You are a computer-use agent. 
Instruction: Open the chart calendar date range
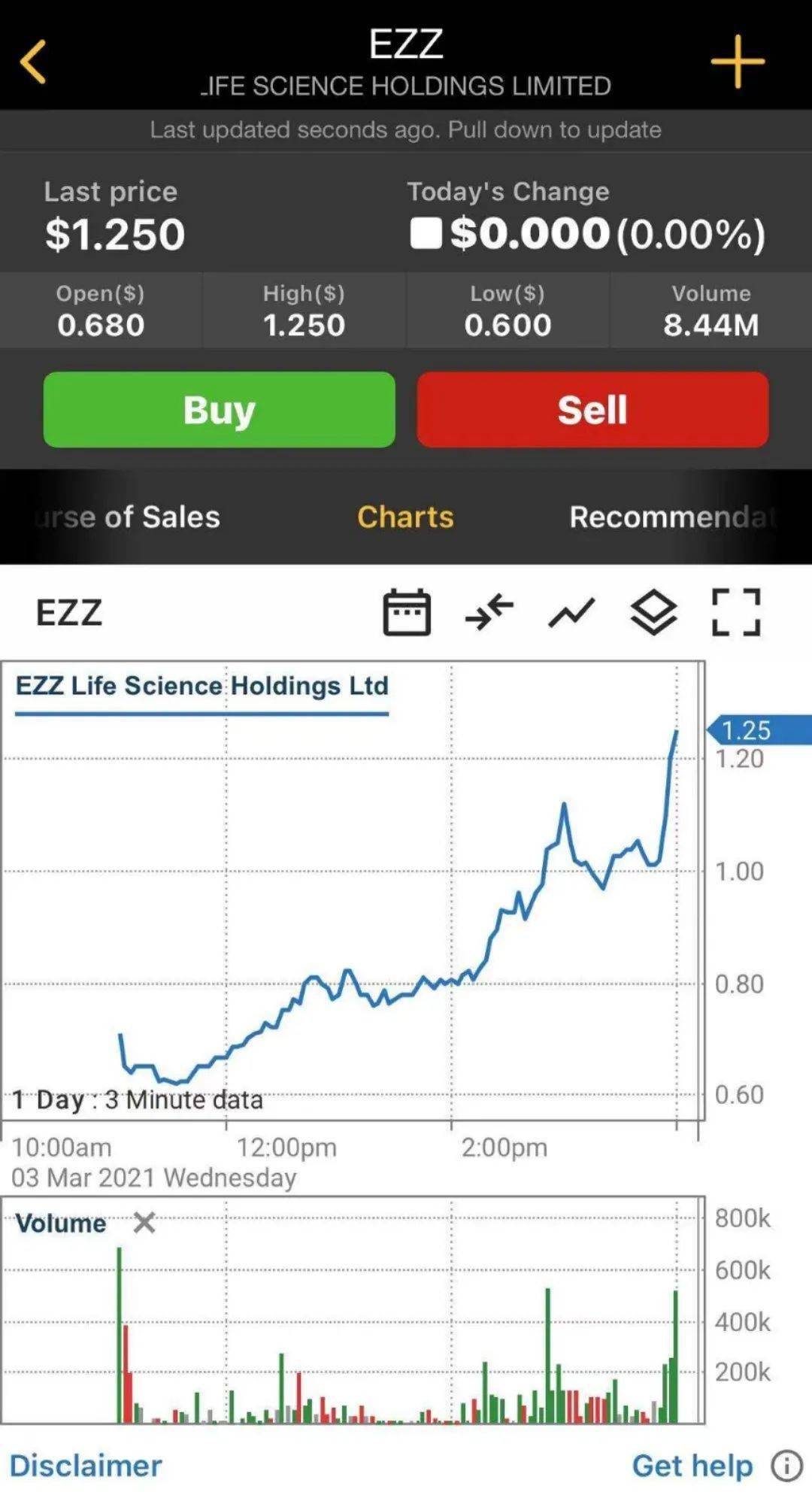[407, 613]
